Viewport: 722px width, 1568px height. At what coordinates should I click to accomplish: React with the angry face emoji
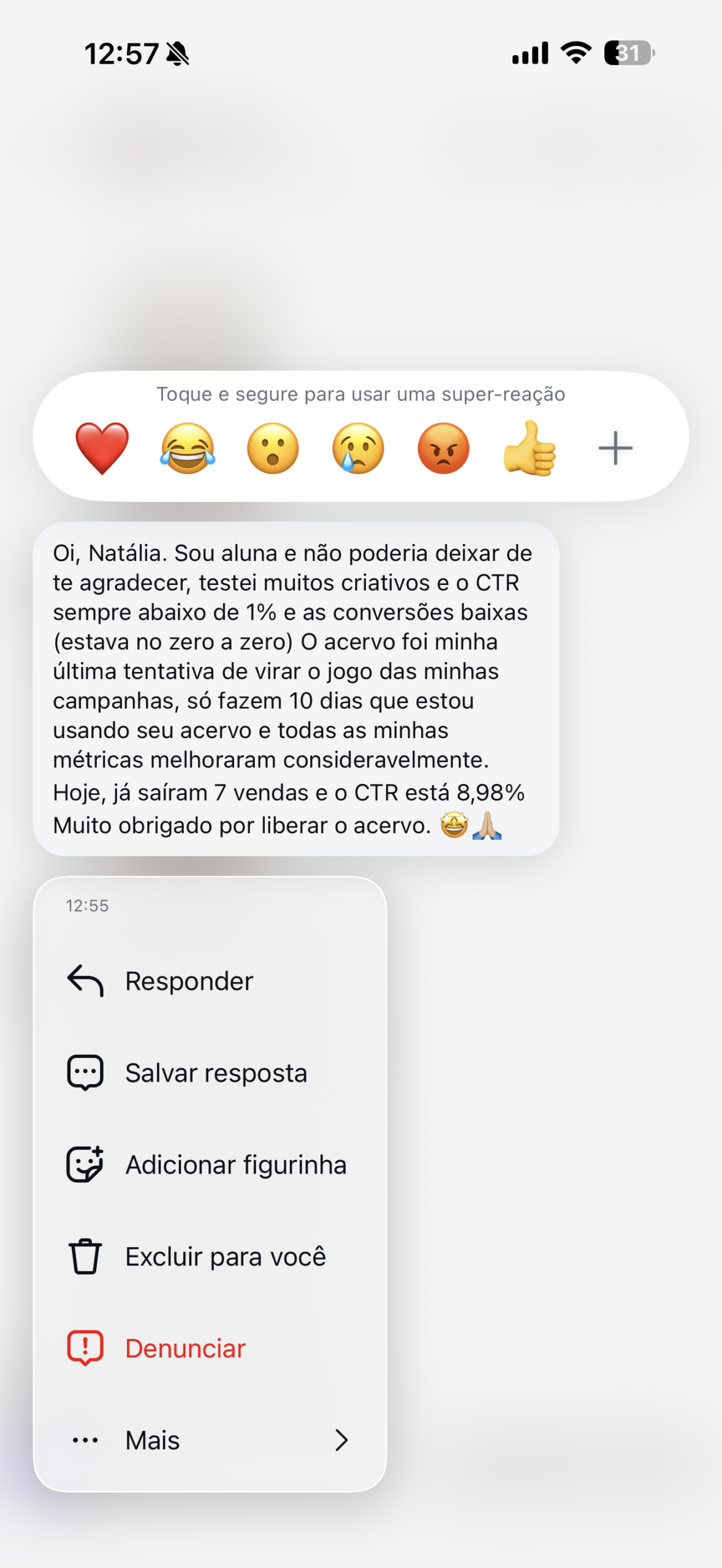pyautogui.click(x=443, y=448)
